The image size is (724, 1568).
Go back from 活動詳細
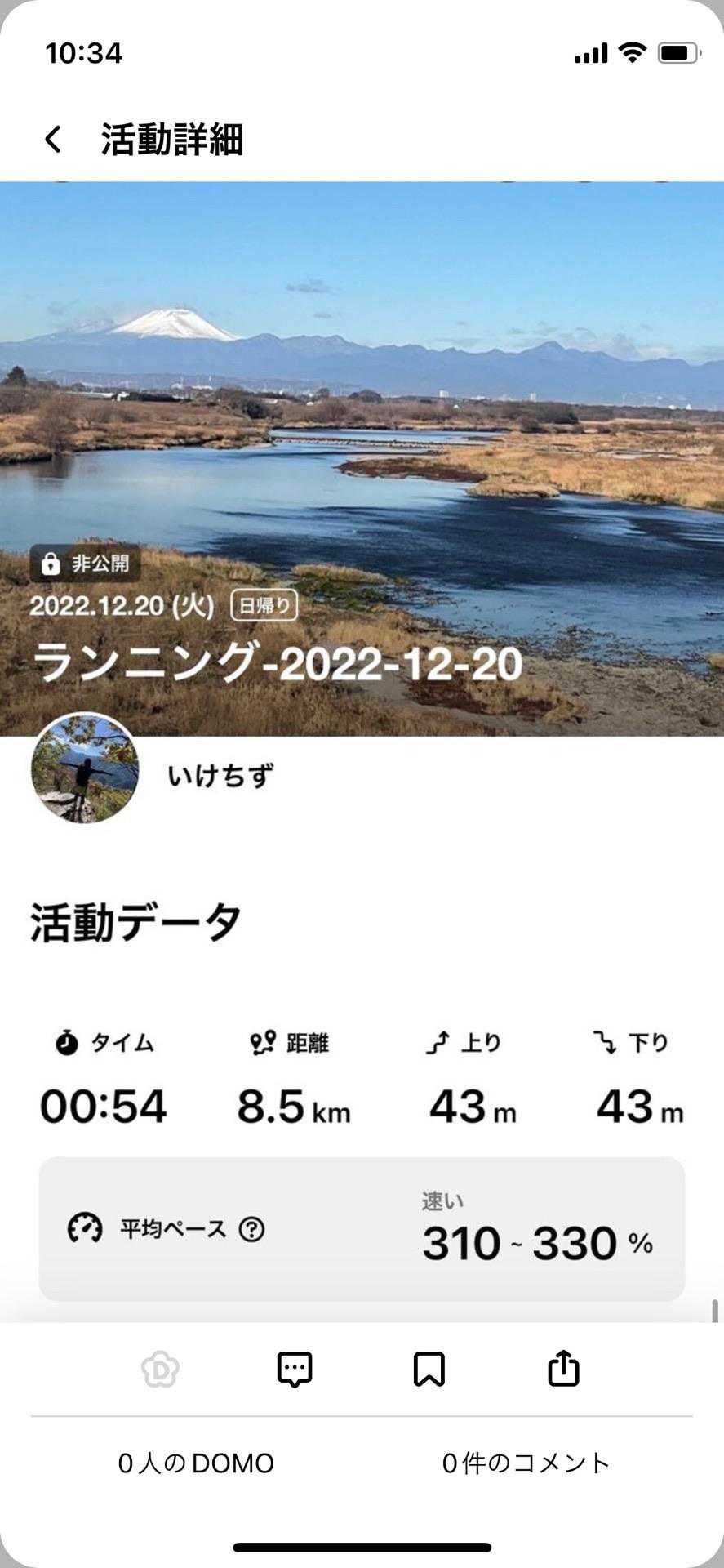[x=53, y=140]
